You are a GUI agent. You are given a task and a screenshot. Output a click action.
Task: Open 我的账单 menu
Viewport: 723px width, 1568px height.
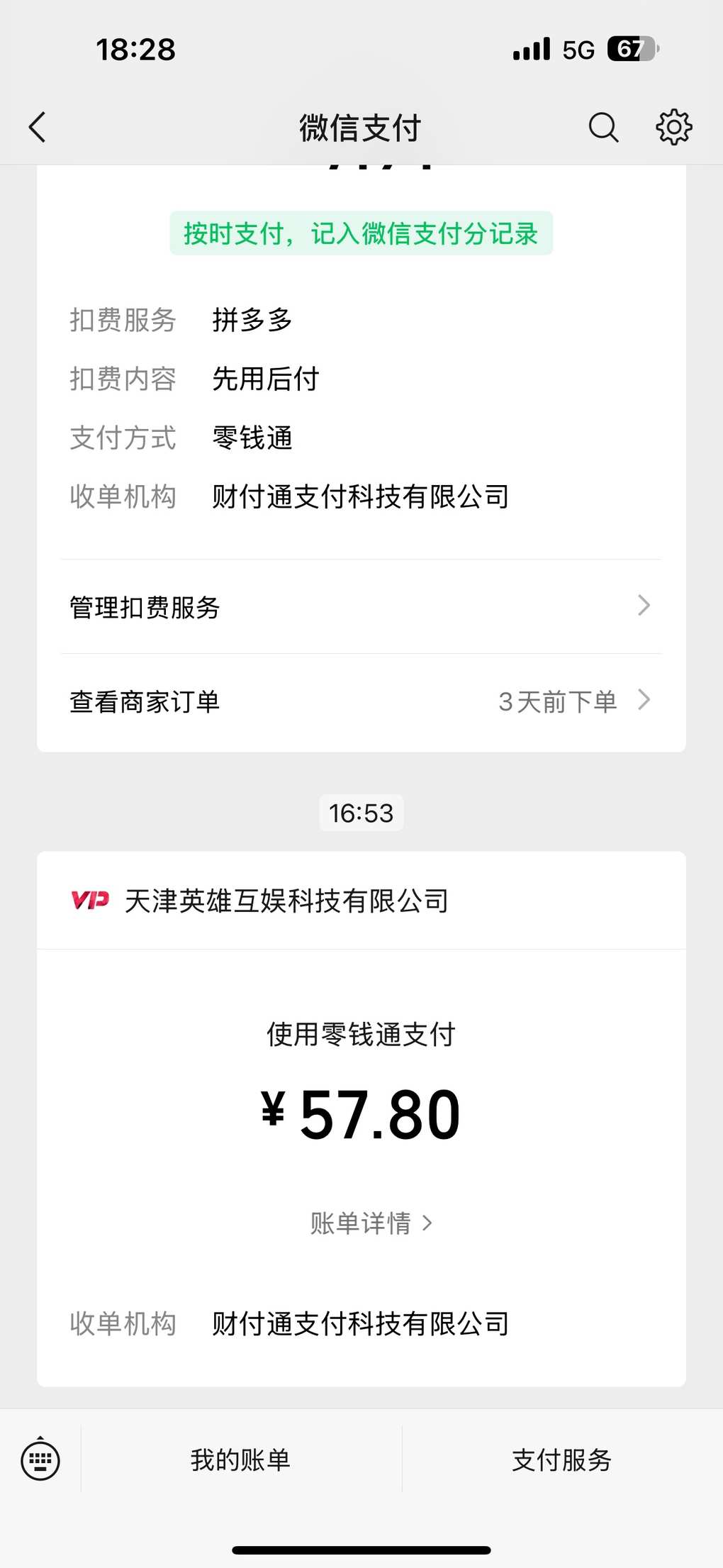click(x=241, y=1460)
